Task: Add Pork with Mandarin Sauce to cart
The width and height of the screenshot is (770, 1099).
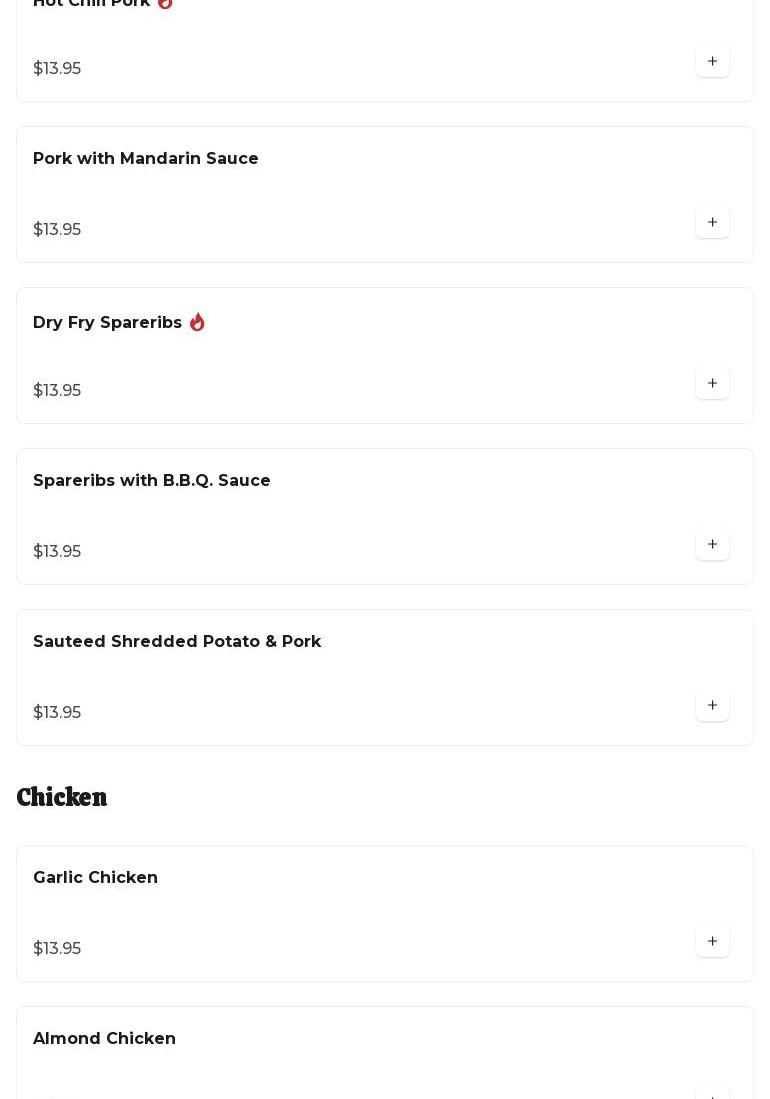Action: (x=712, y=223)
